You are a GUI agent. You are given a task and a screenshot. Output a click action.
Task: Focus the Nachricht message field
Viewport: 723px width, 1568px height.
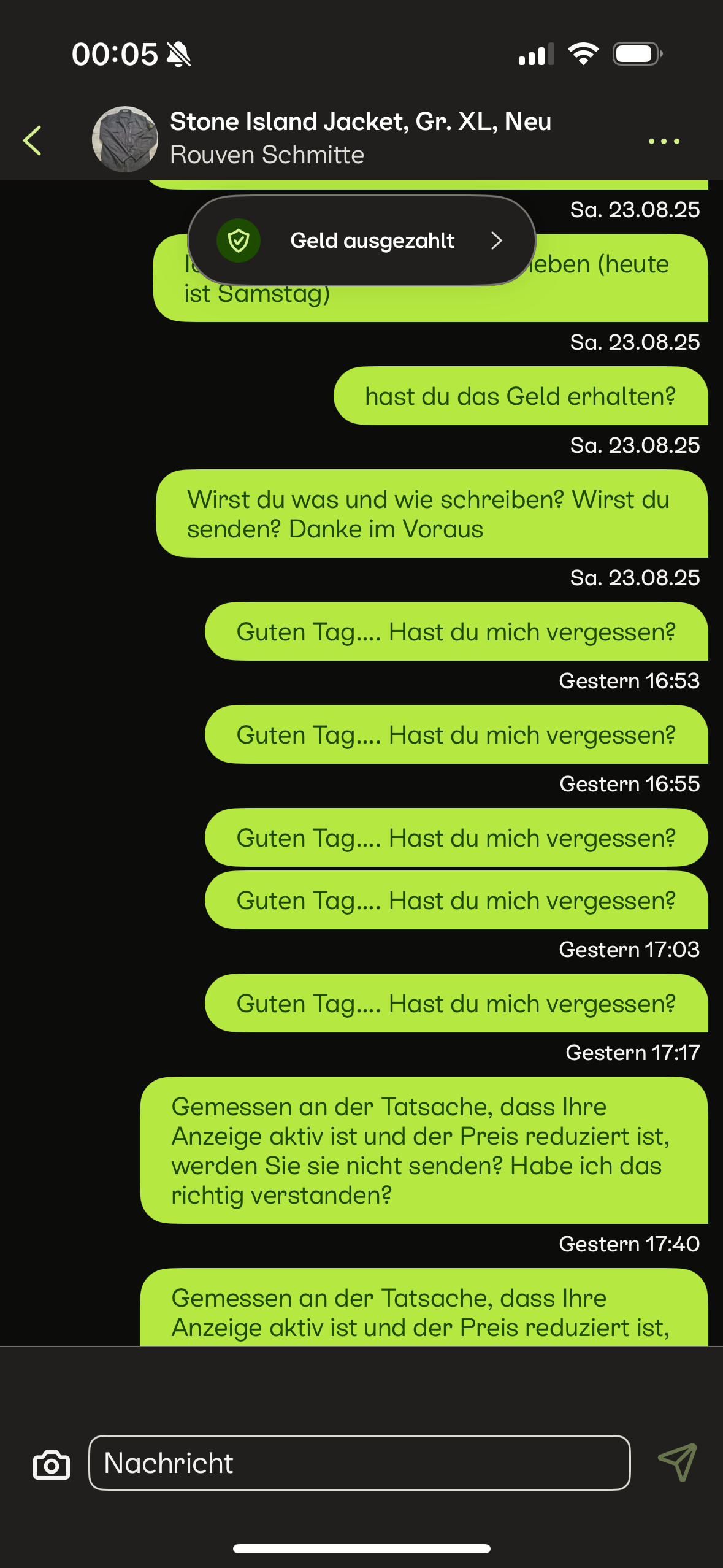click(359, 1462)
